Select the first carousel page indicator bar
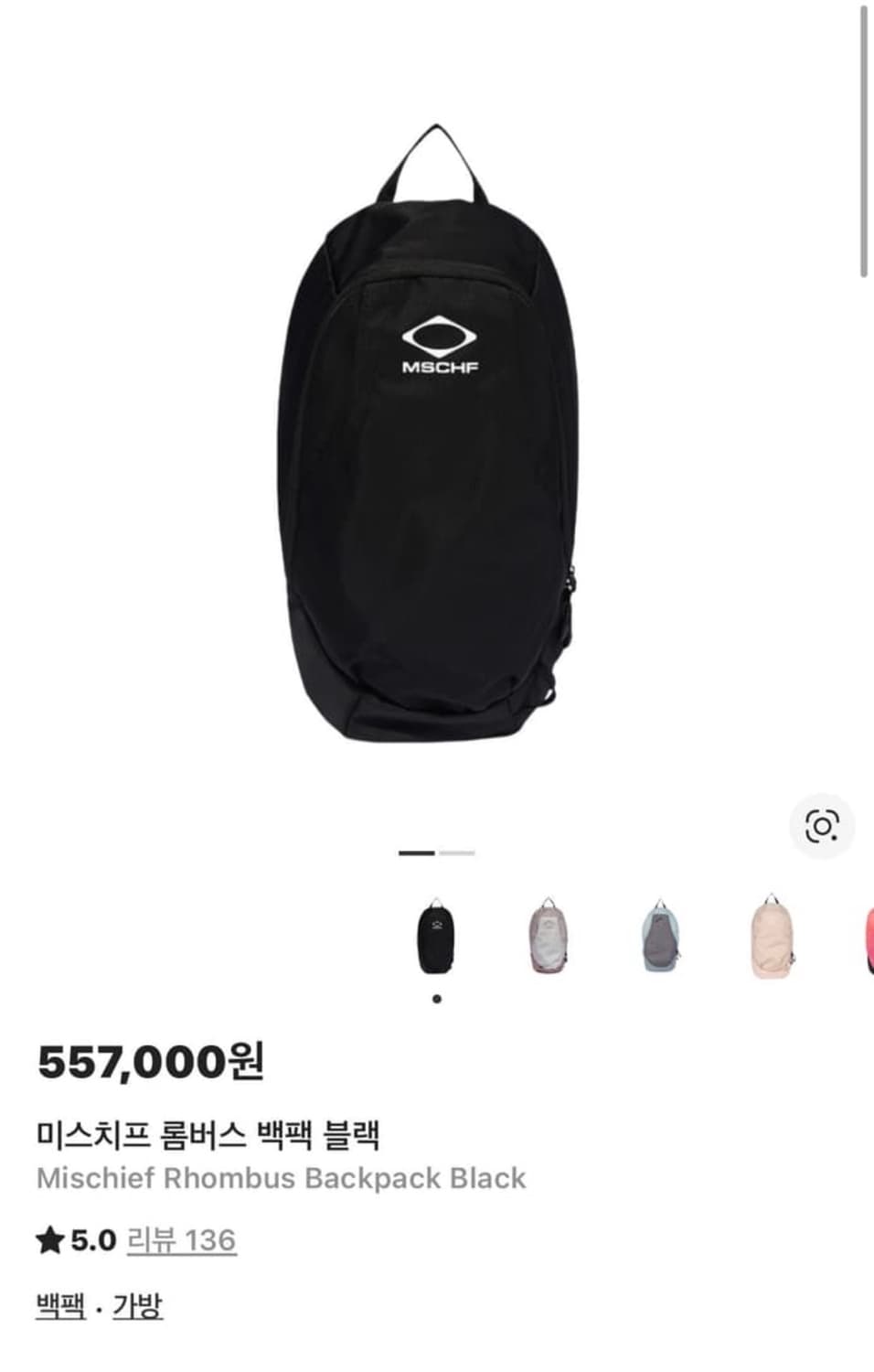This screenshot has height=1372, width=874. tap(417, 852)
